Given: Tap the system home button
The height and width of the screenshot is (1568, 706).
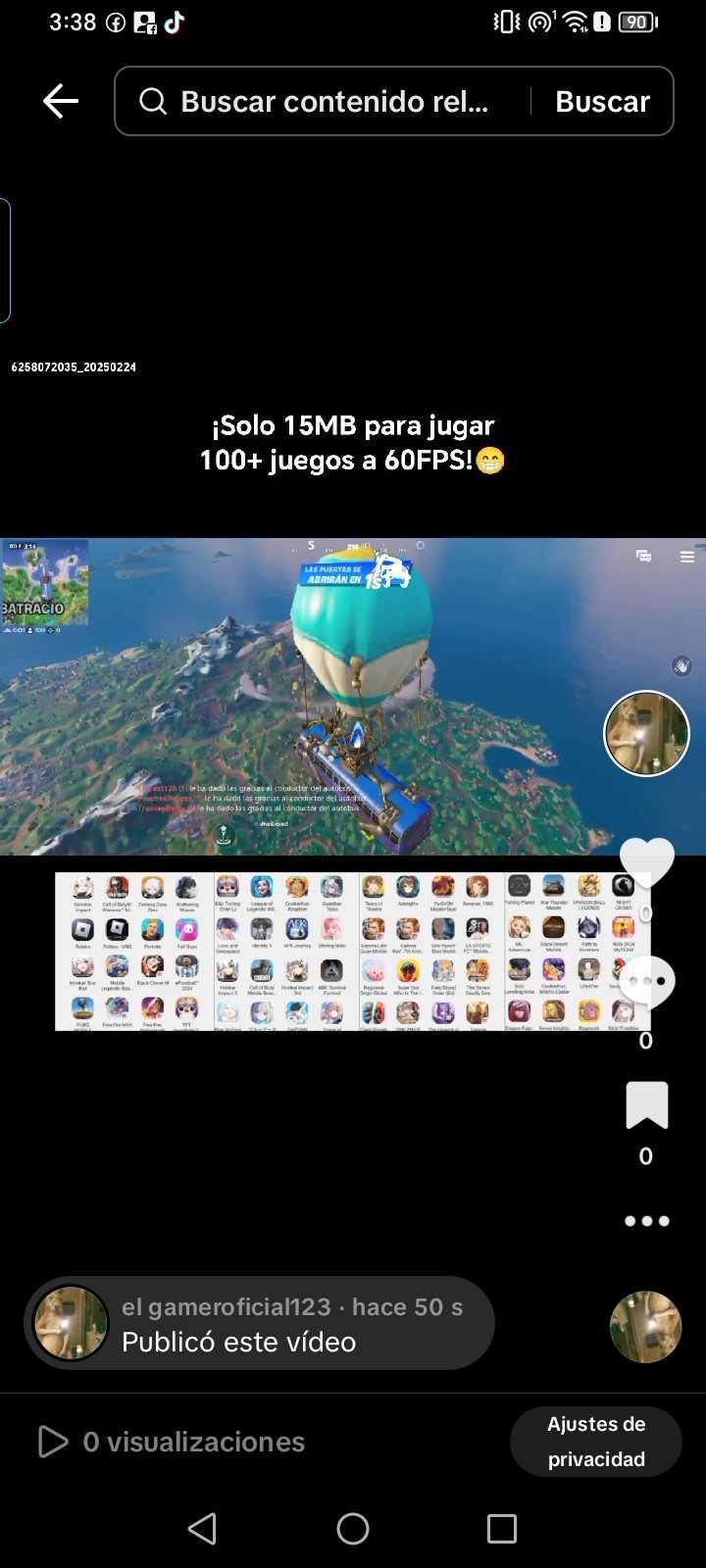Looking at the screenshot, I should pyautogui.click(x=353, y=1529).
